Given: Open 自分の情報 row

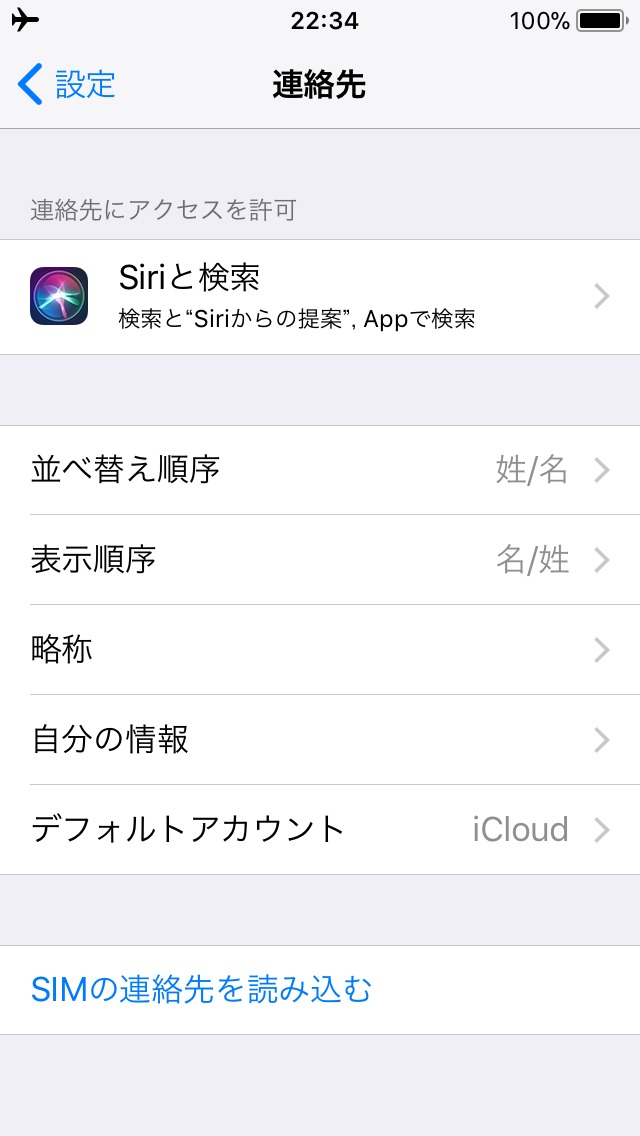Looking at the screenshot, I should (320, 740).
